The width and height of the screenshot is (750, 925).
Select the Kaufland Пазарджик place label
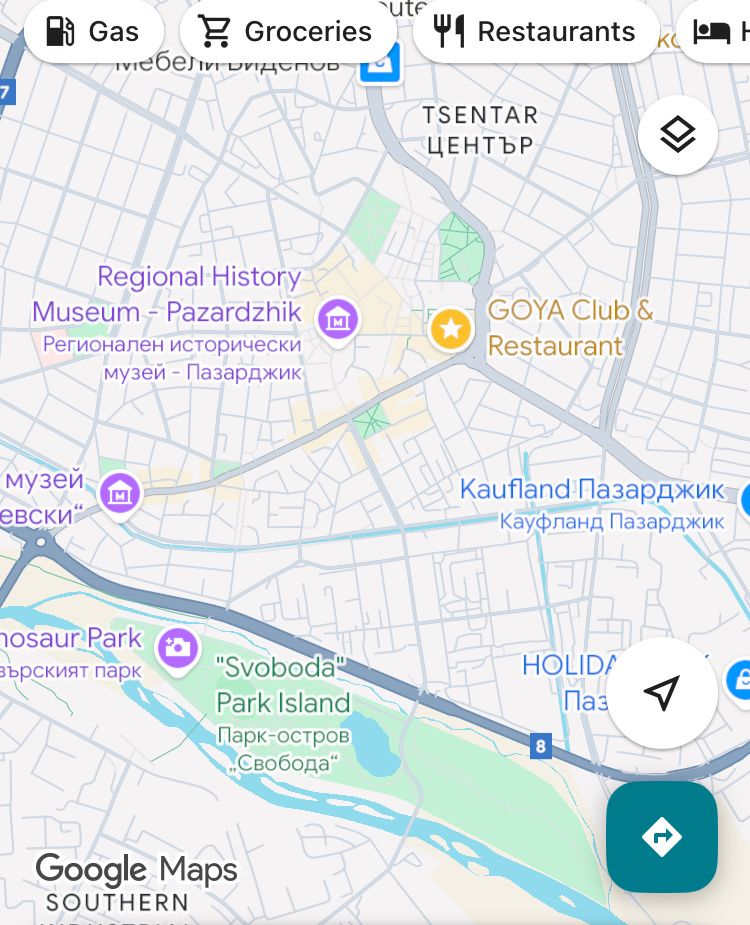click(x=592, y=490)
